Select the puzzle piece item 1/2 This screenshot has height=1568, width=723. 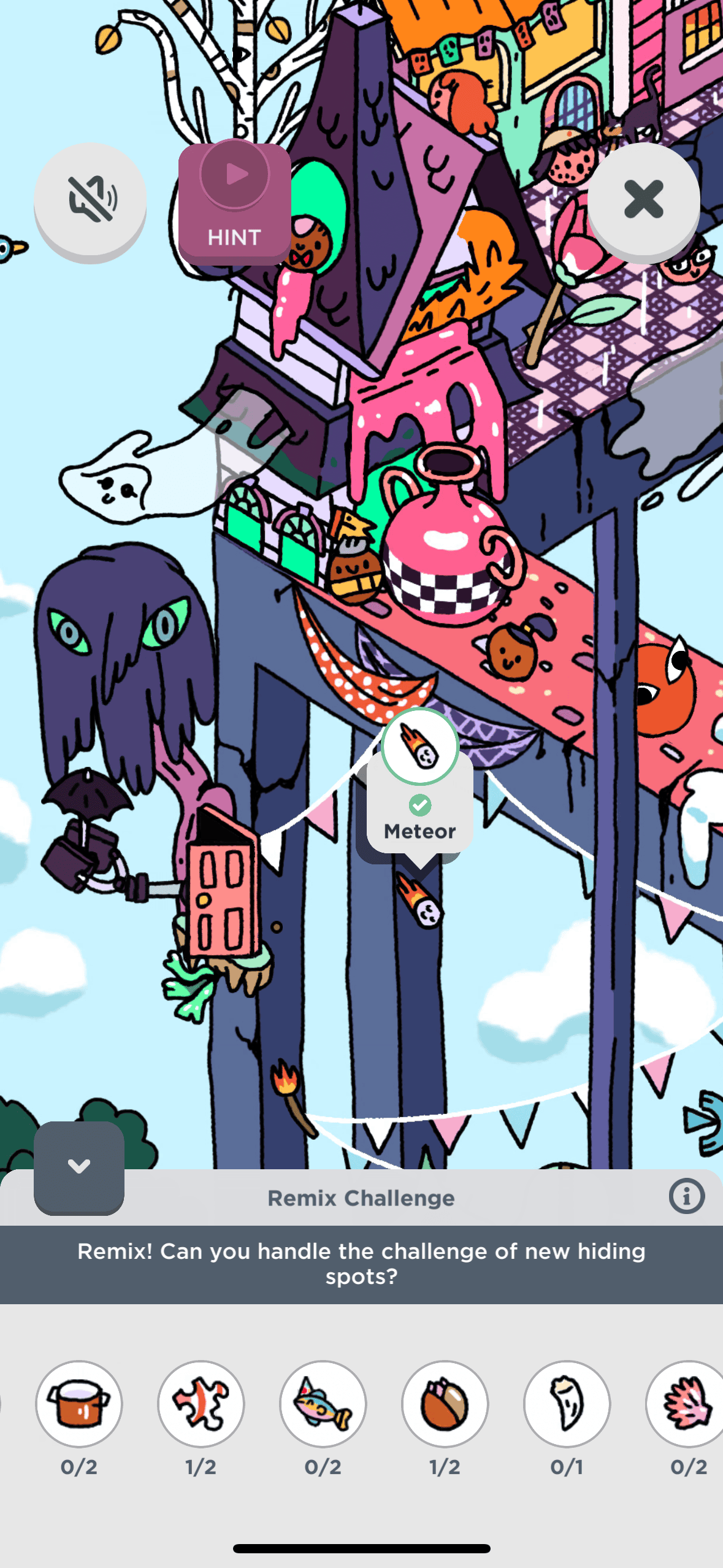click(201, 1404)
